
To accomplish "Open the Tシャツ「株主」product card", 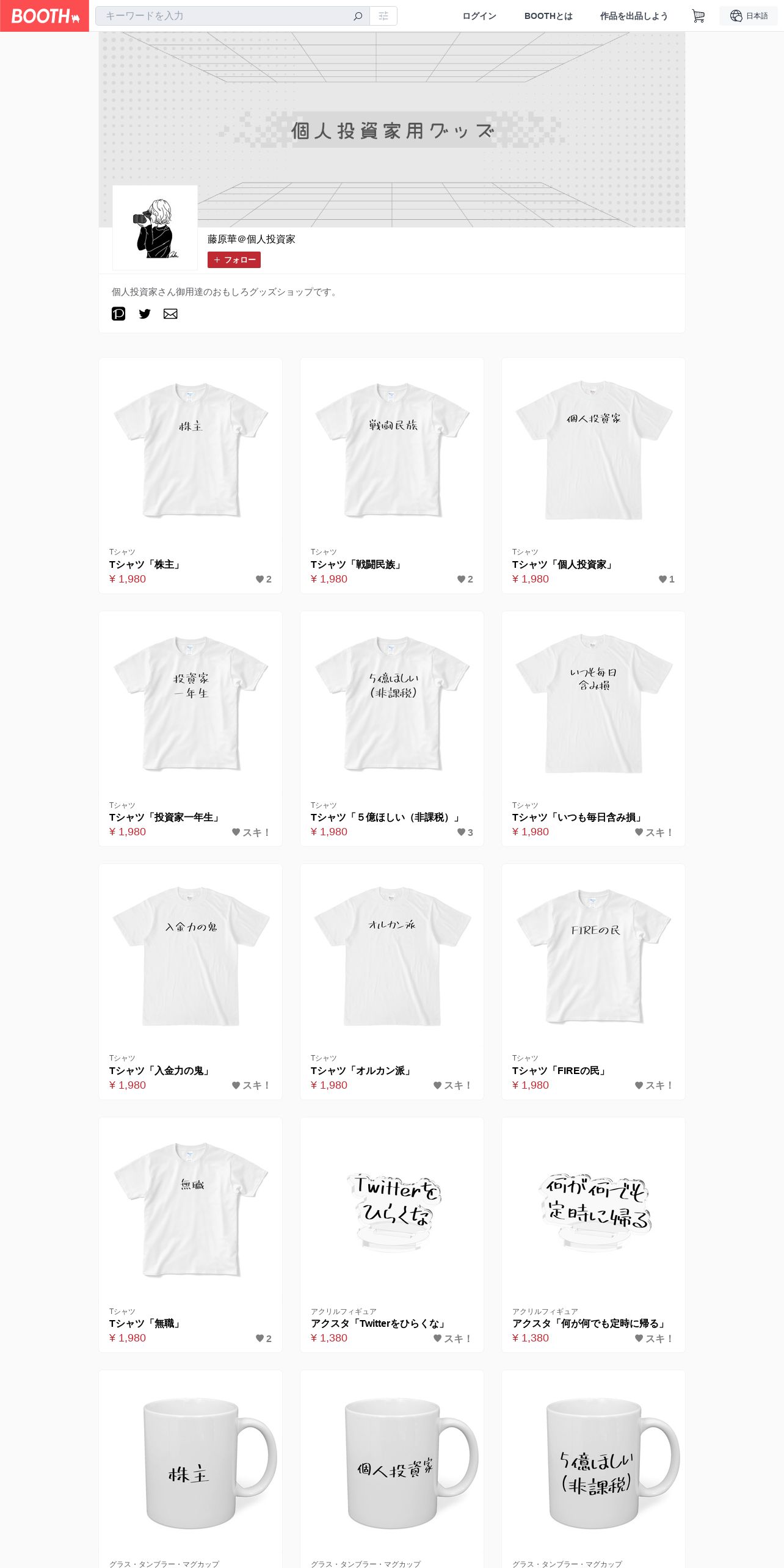I will pos(191,476).
